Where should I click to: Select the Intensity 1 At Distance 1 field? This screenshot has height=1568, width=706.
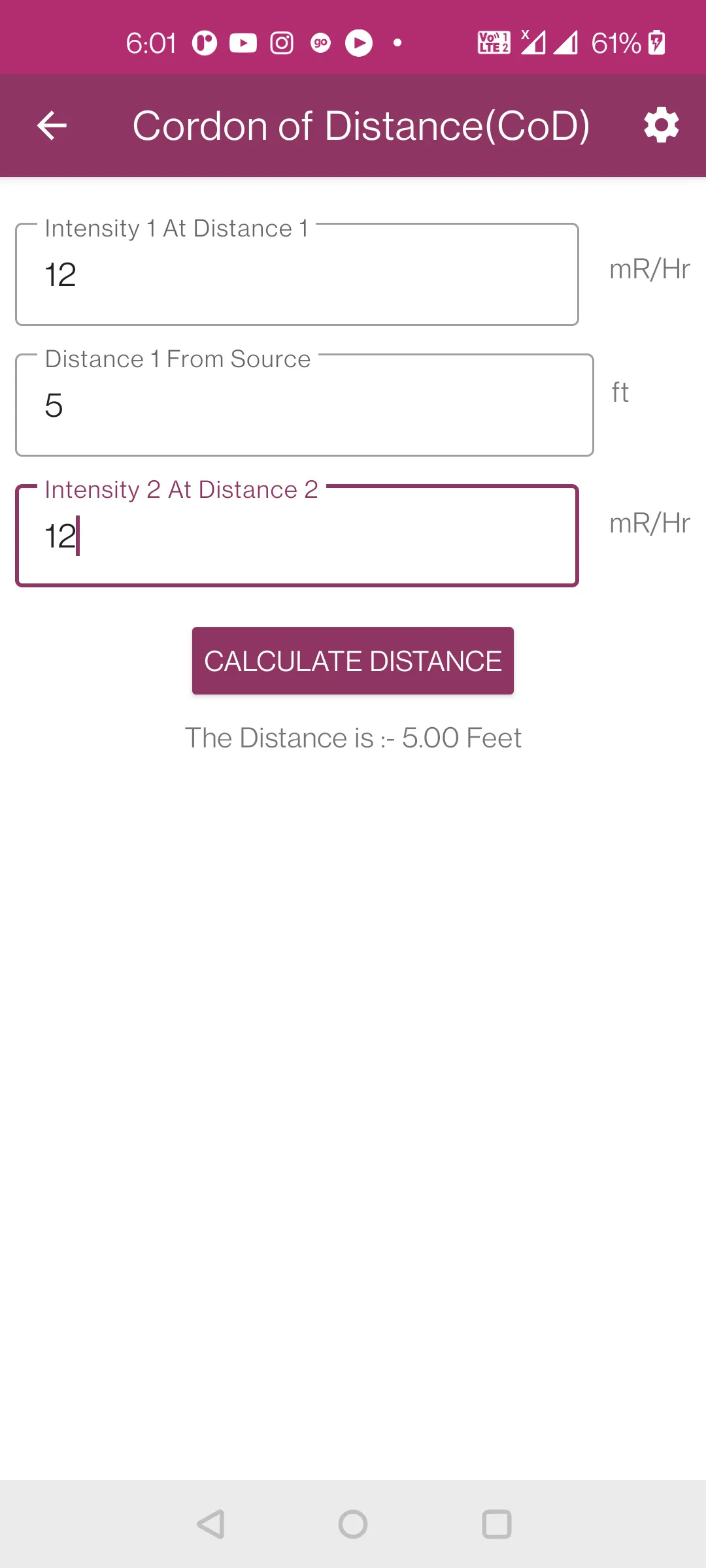tap(297, 273)
